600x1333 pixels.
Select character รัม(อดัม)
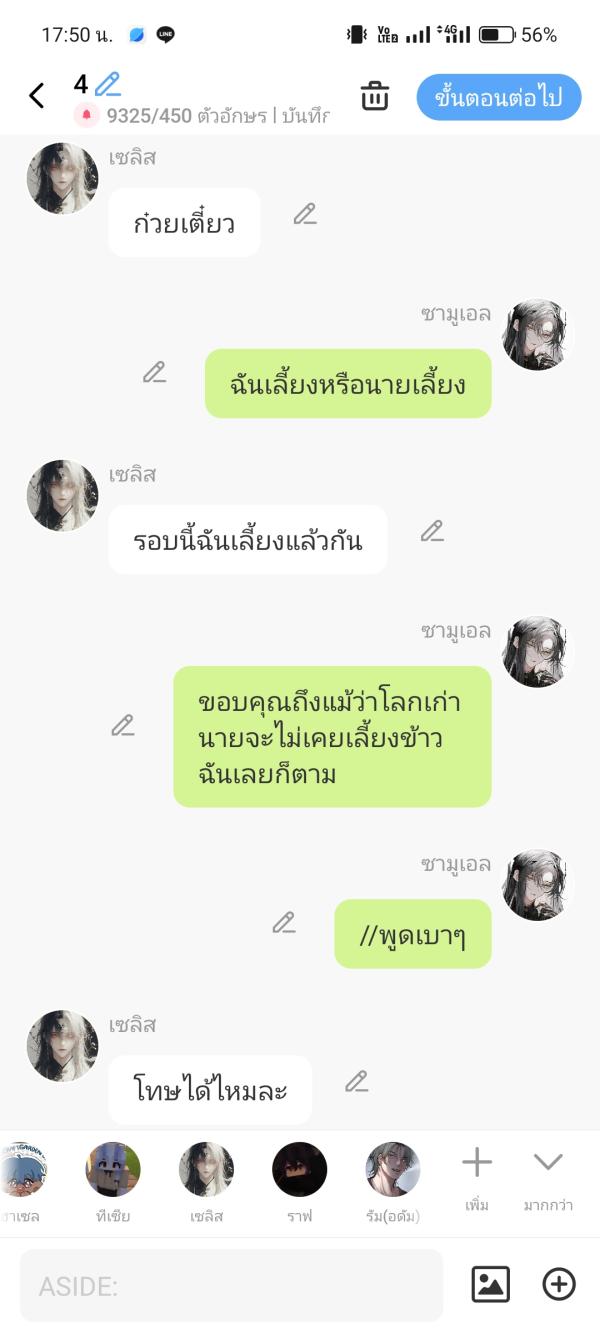[392, 1170]
